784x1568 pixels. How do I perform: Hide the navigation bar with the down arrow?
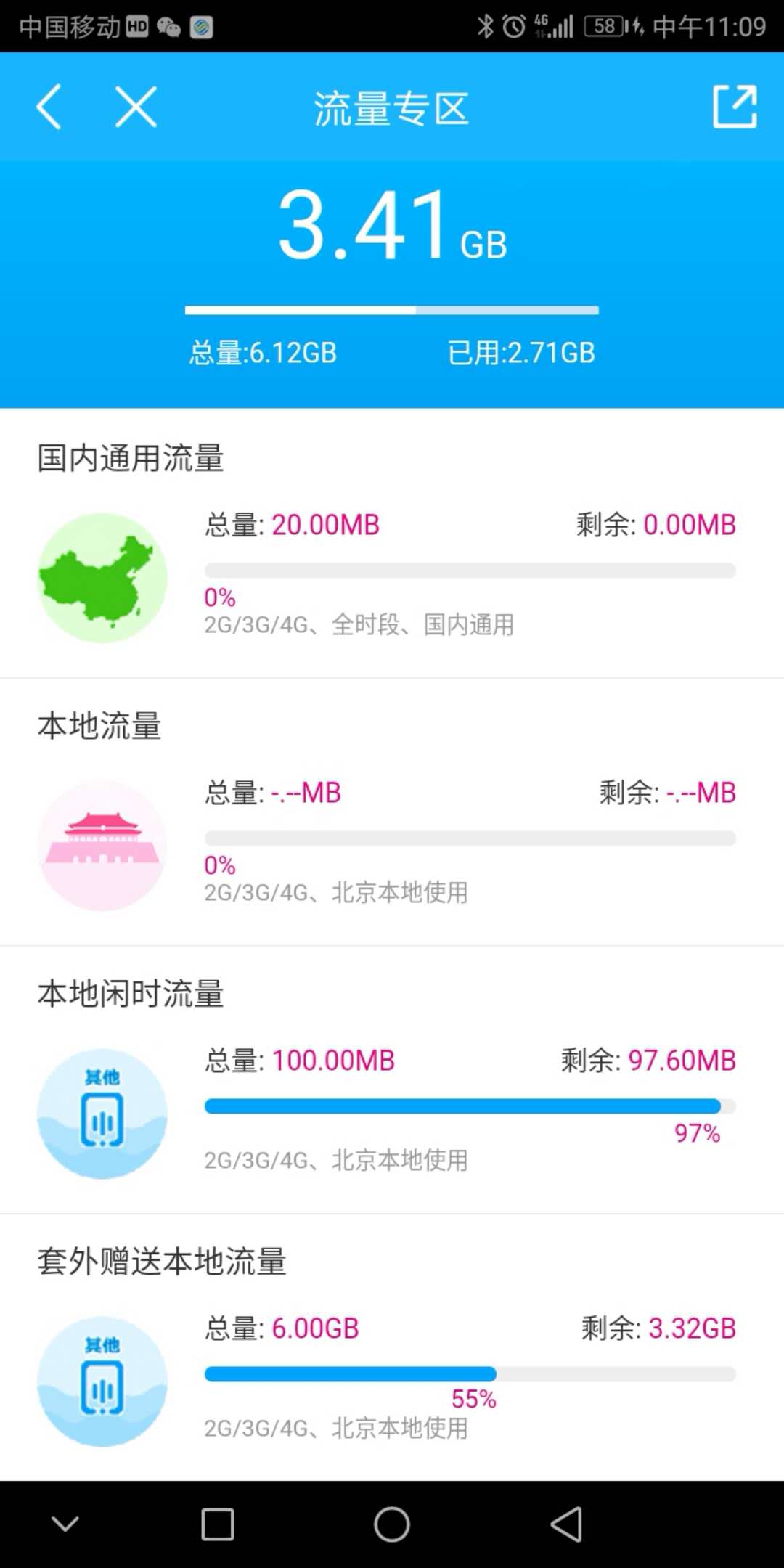(65, 1524)
